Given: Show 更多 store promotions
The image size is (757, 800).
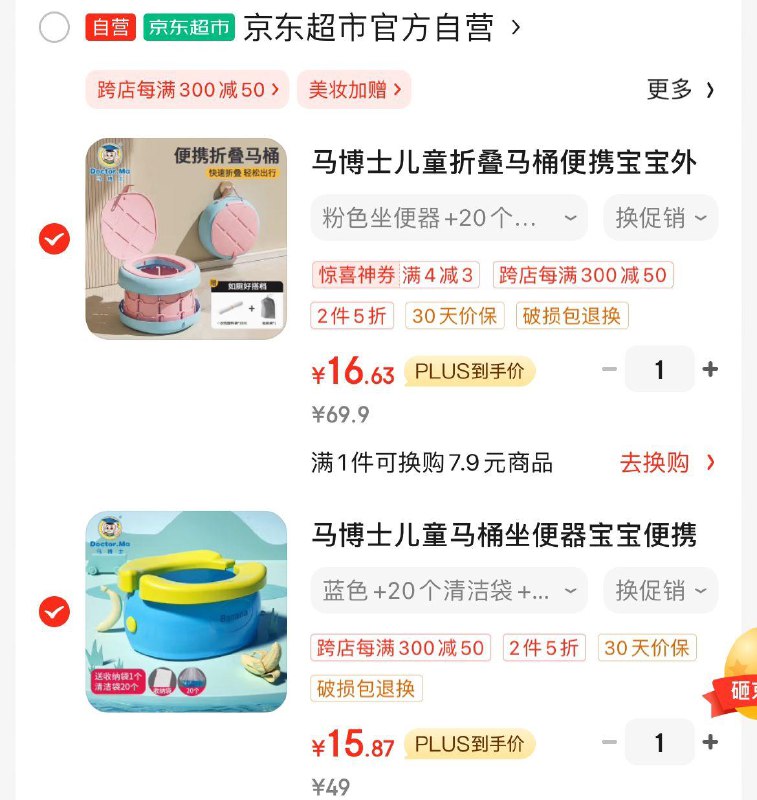Looking at the screenshot, I should [680, 90].
